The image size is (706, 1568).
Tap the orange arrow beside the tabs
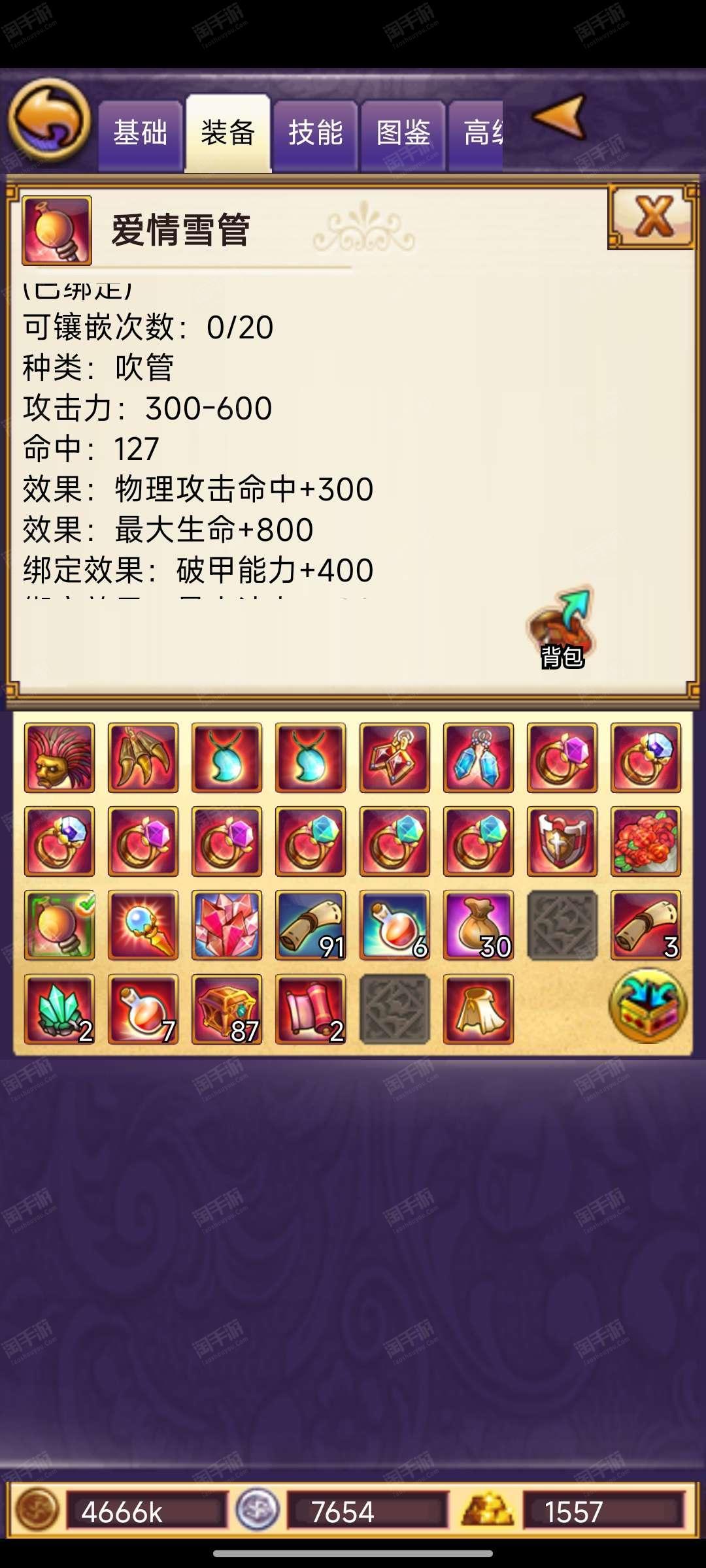[560, 117]
